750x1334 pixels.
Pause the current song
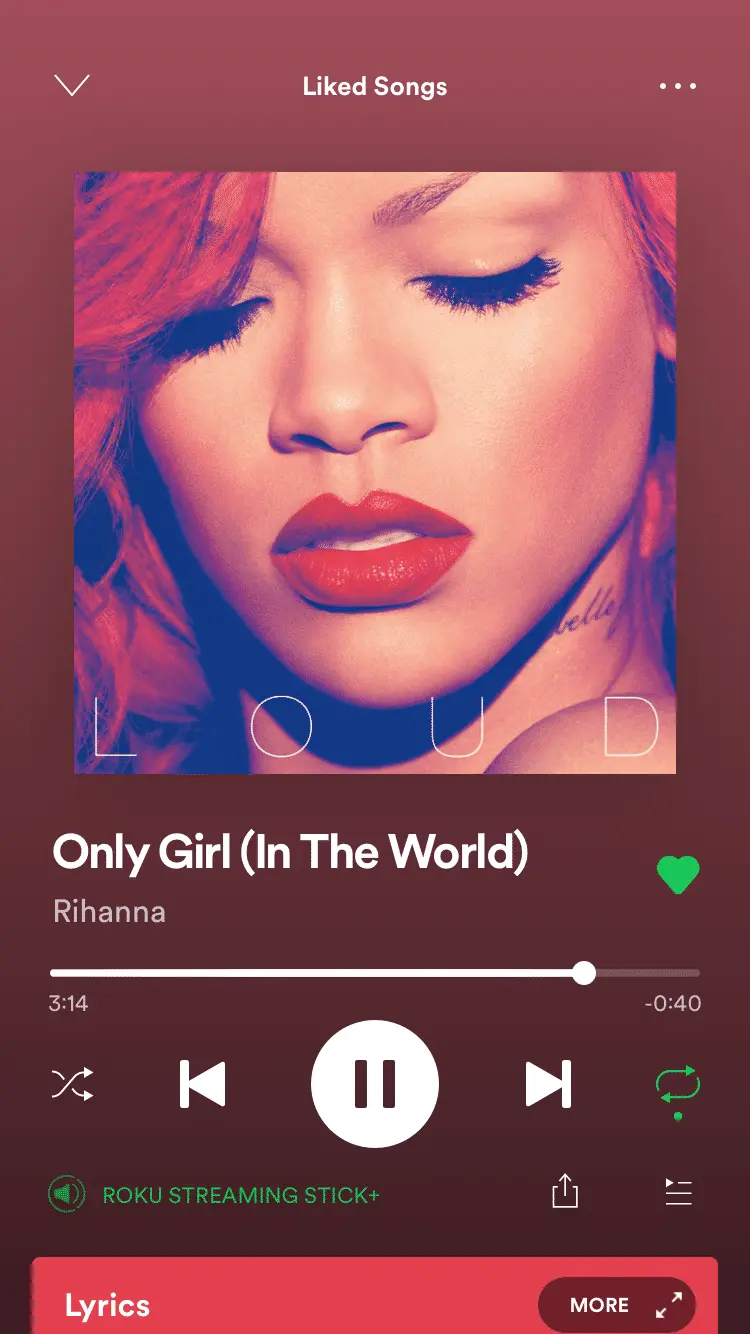coord(375,1084)
